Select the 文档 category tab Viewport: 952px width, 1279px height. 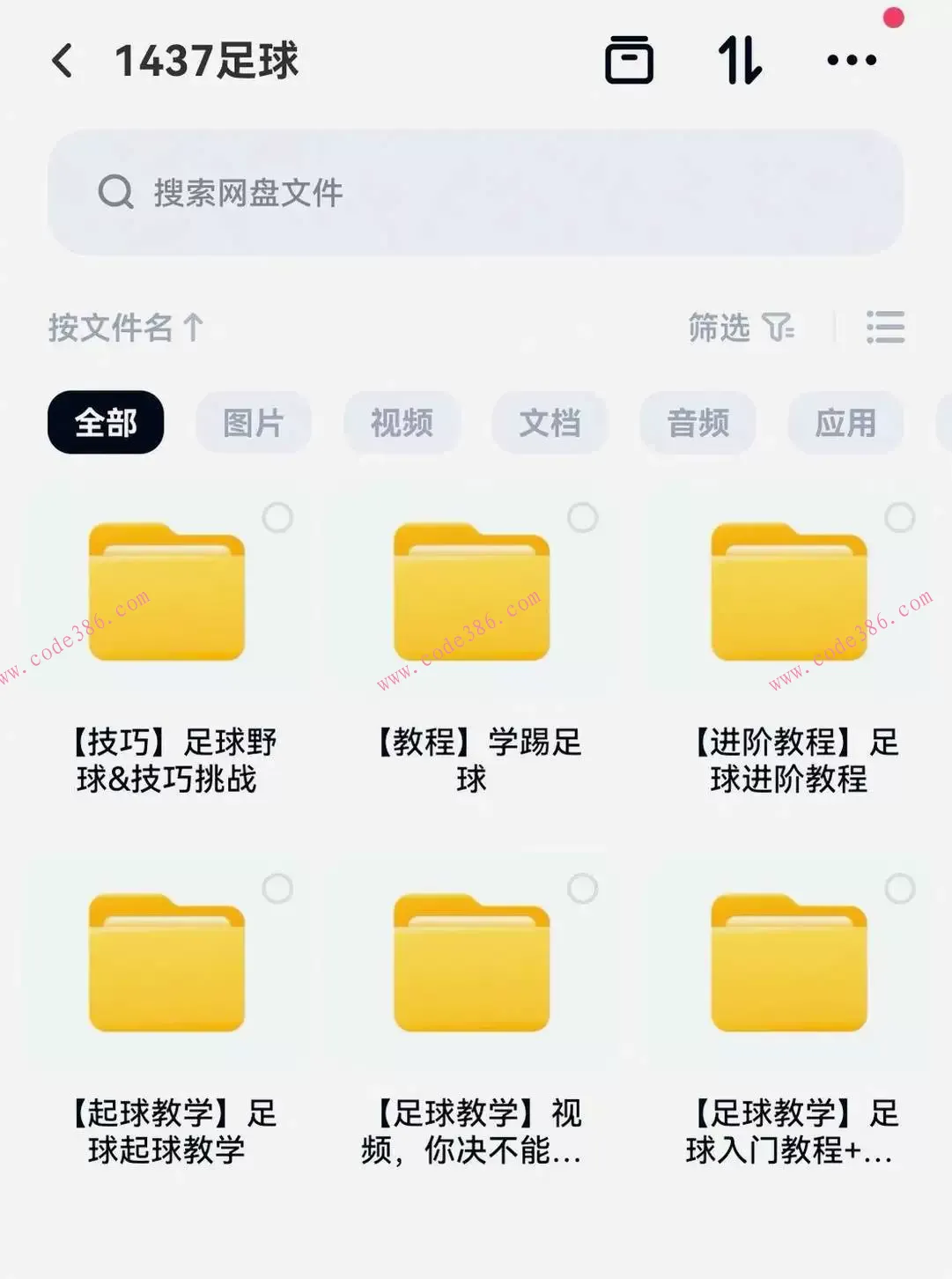coord(550,423)
